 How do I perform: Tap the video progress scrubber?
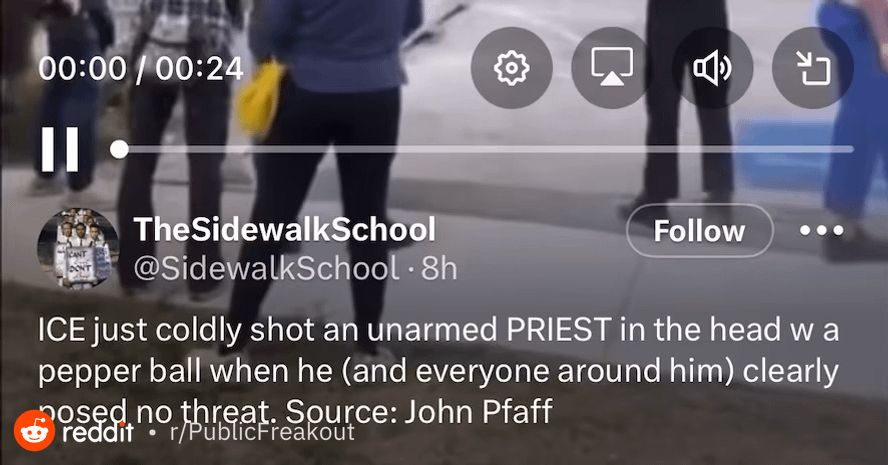click(120, 150)
